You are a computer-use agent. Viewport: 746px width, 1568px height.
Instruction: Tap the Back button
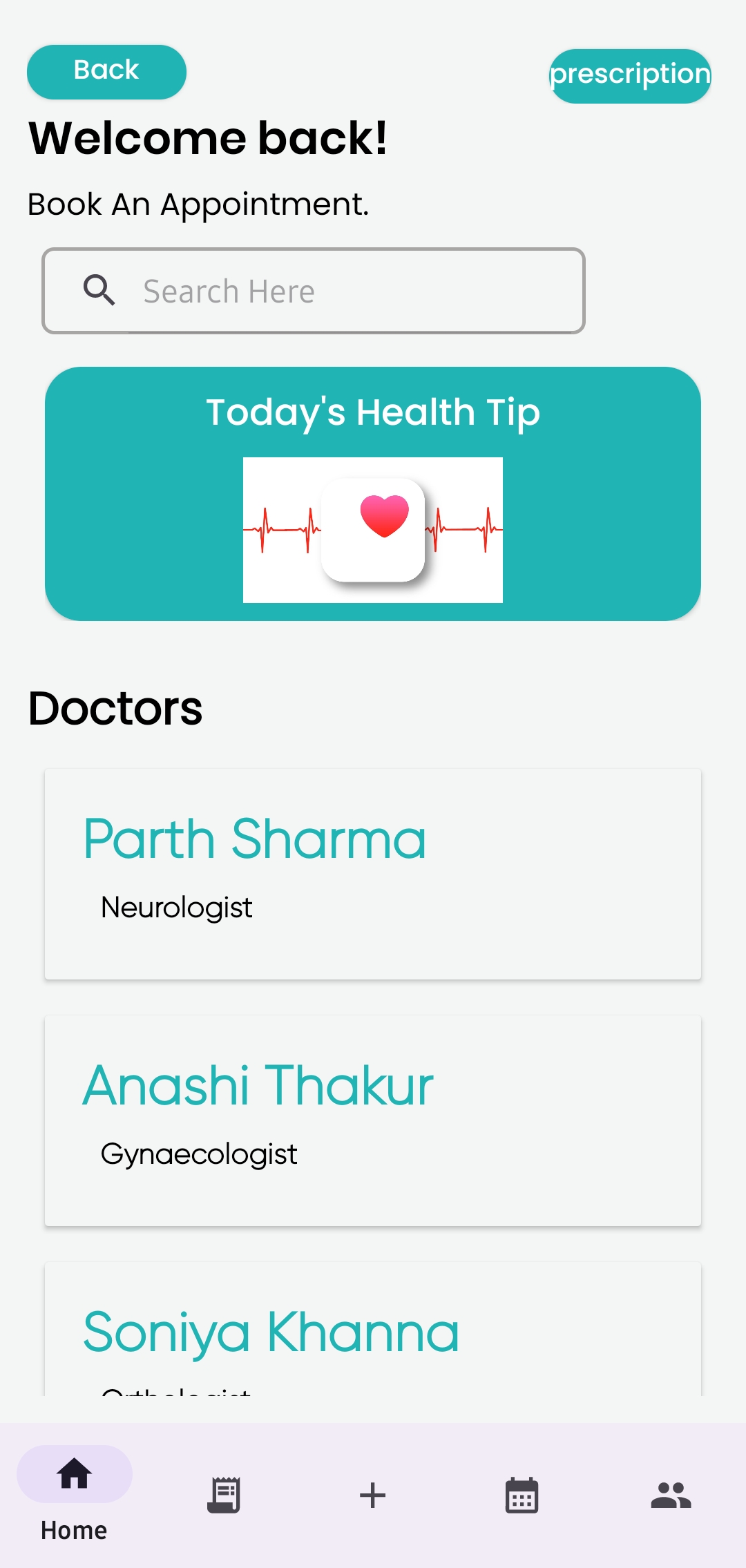click(106, 72)
